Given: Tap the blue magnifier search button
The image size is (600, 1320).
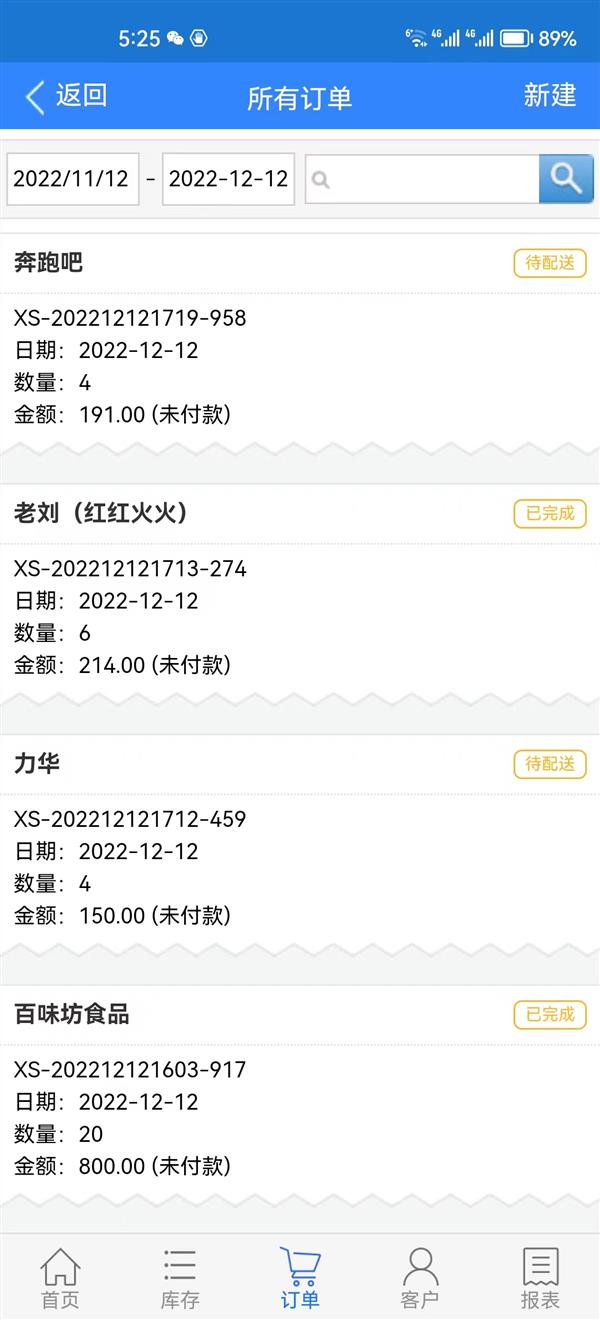Looking at the screenshot, I should coord(566,179).
